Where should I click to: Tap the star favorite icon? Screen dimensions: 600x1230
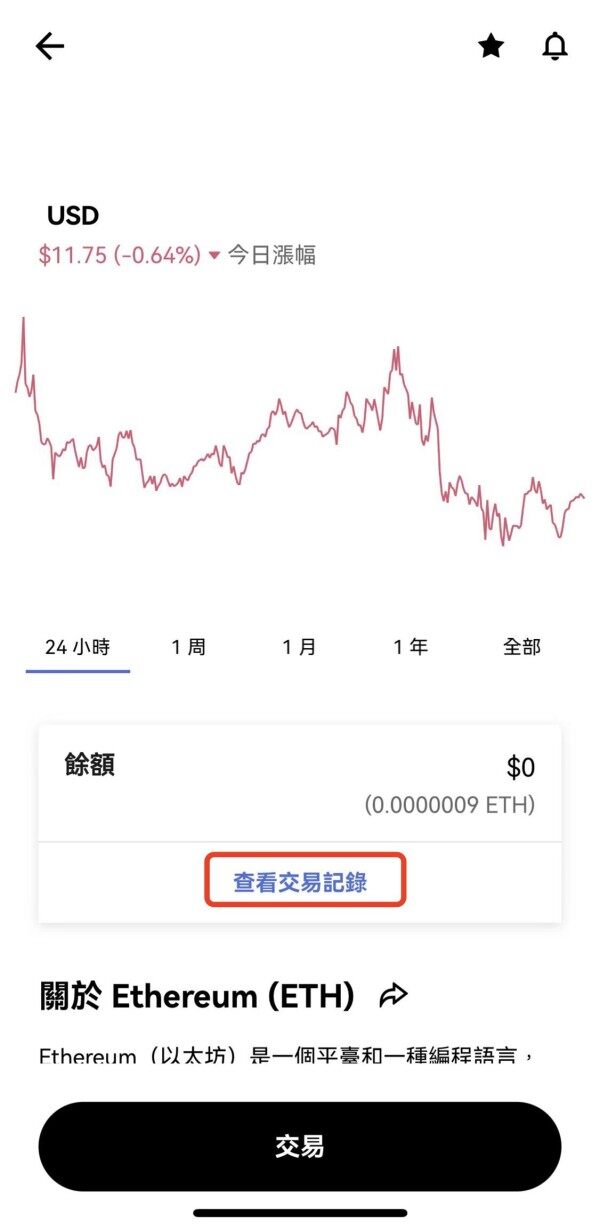point(491,46)
